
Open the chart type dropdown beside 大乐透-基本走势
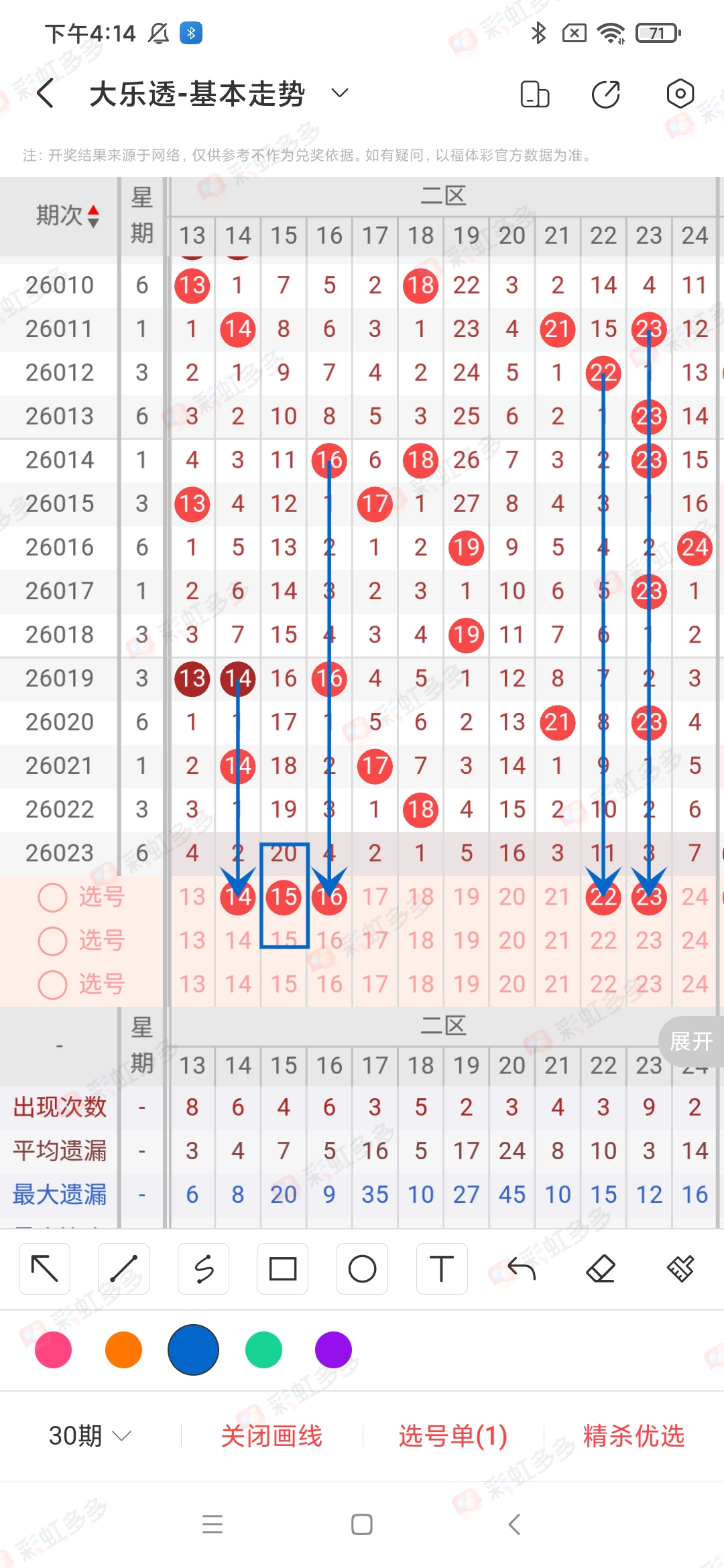[x=339, y=93]
